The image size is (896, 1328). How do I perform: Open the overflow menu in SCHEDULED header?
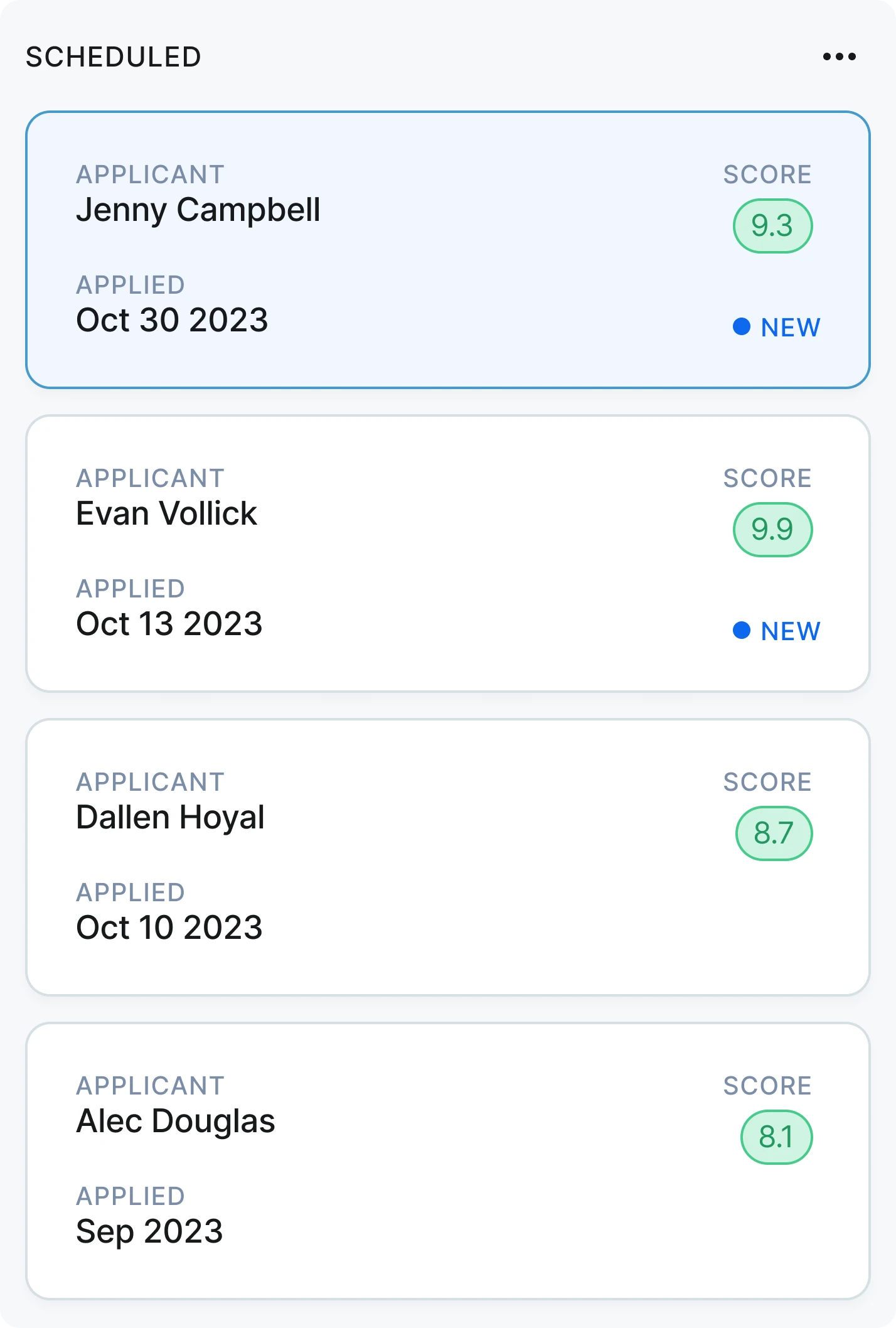coord(840,56)
